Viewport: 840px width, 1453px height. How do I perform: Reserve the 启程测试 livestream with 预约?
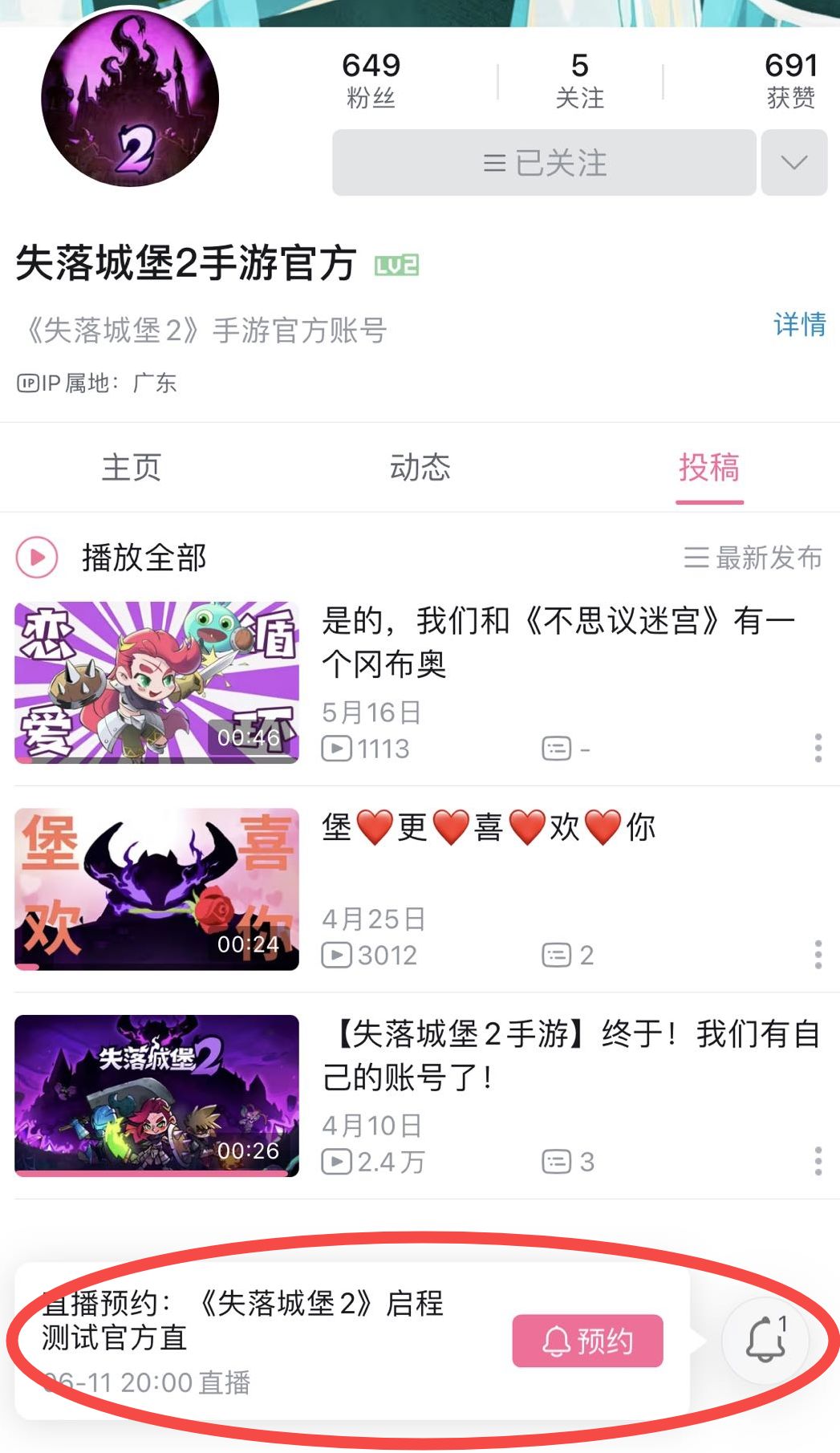point(587,1341)
